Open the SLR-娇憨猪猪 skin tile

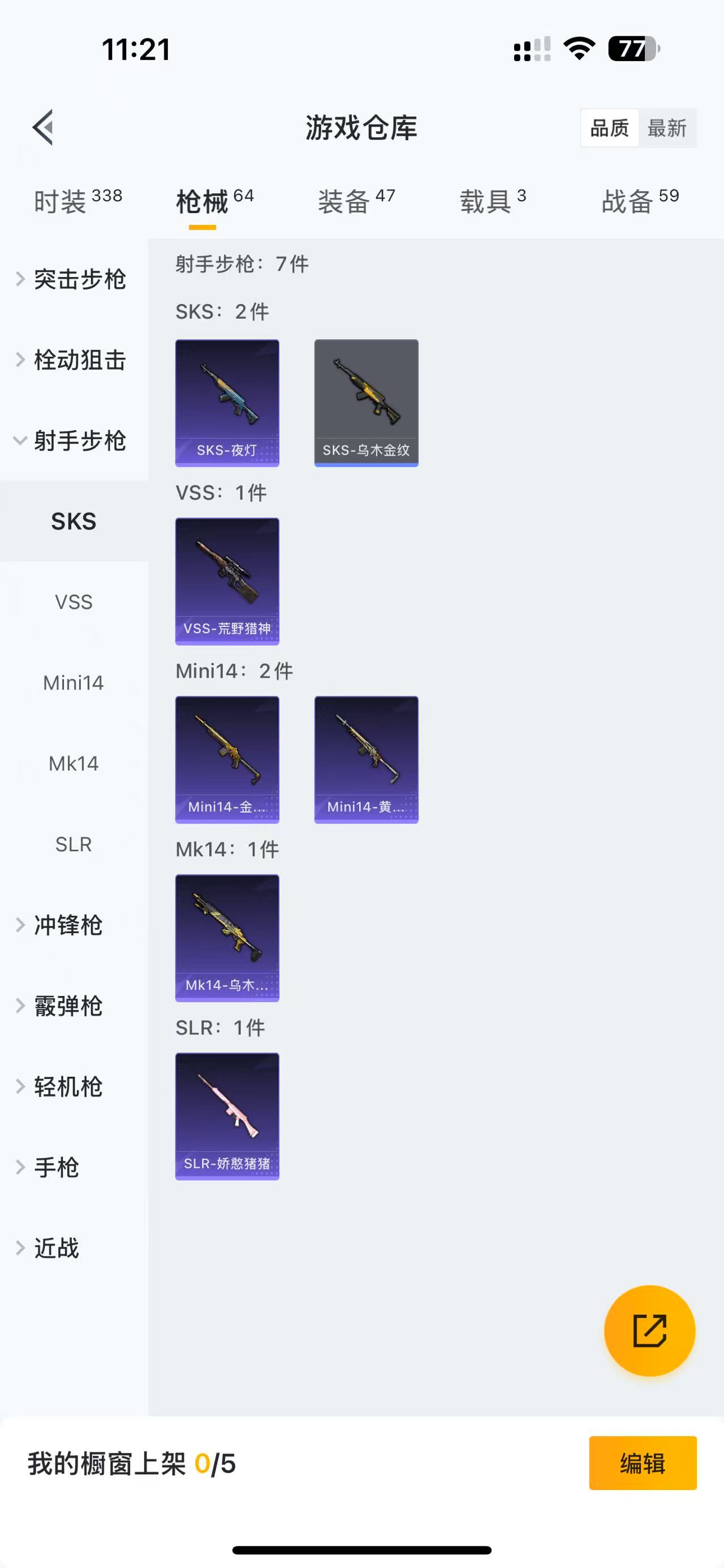click(227, 1116)
